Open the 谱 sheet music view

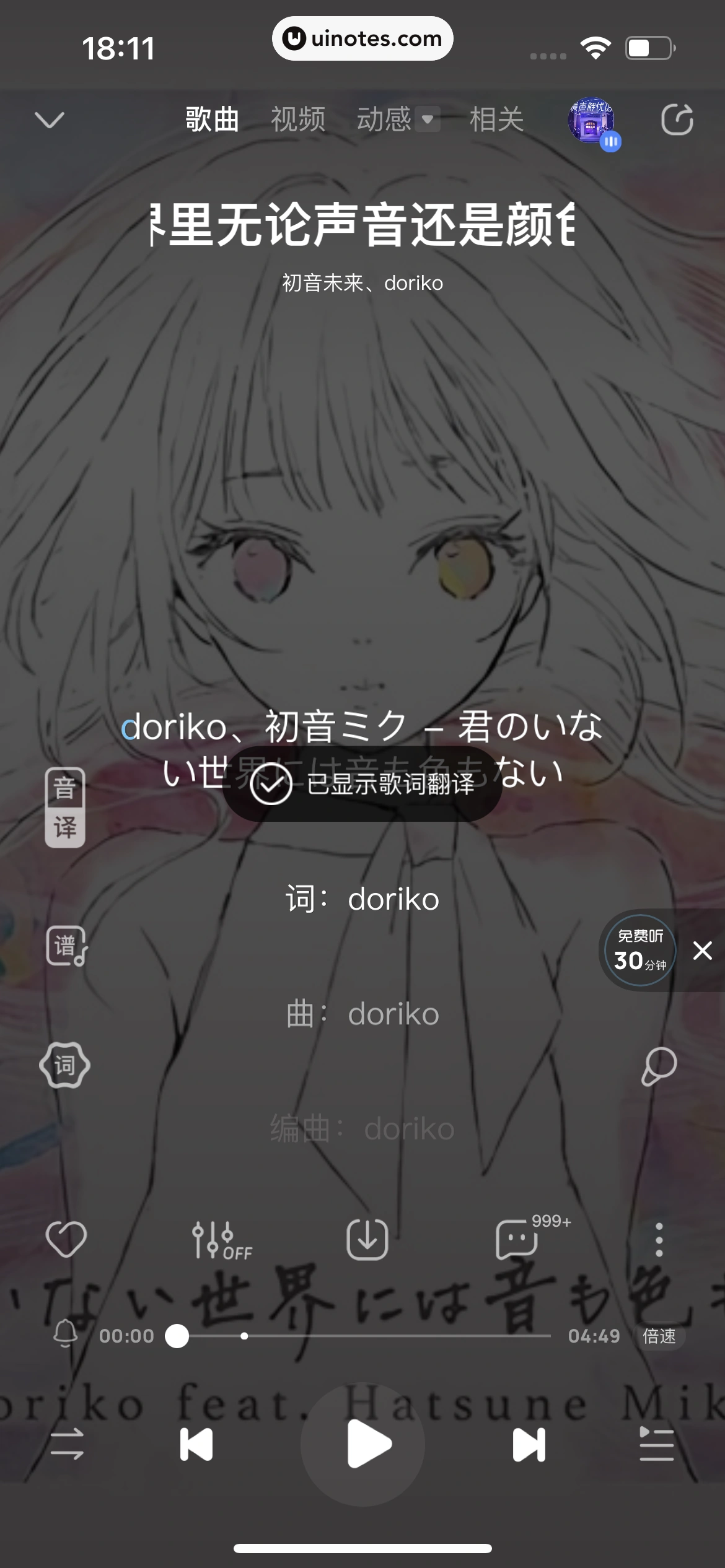tap(66, 946)
